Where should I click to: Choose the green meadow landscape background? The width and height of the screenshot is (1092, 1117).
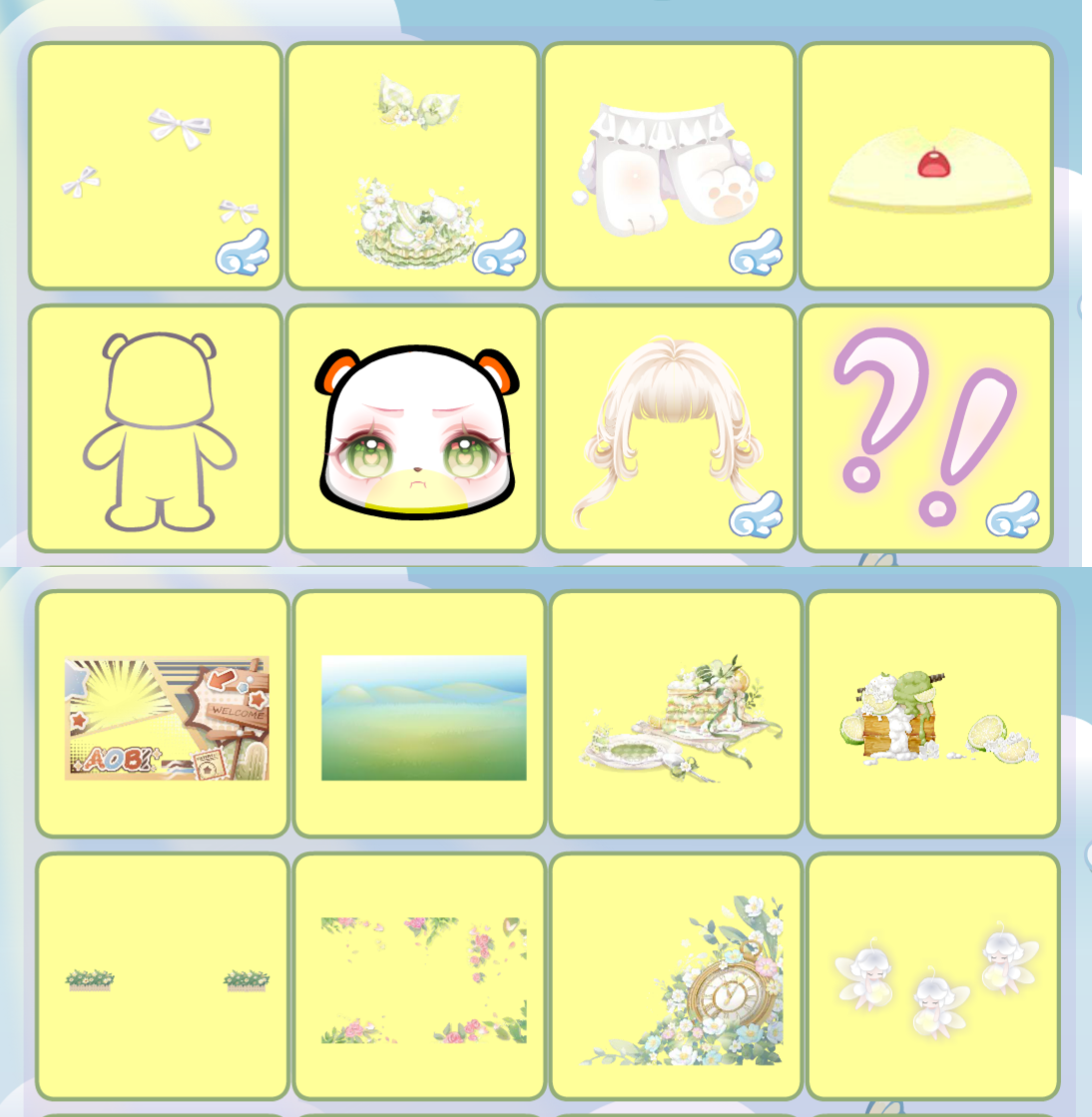419,715
